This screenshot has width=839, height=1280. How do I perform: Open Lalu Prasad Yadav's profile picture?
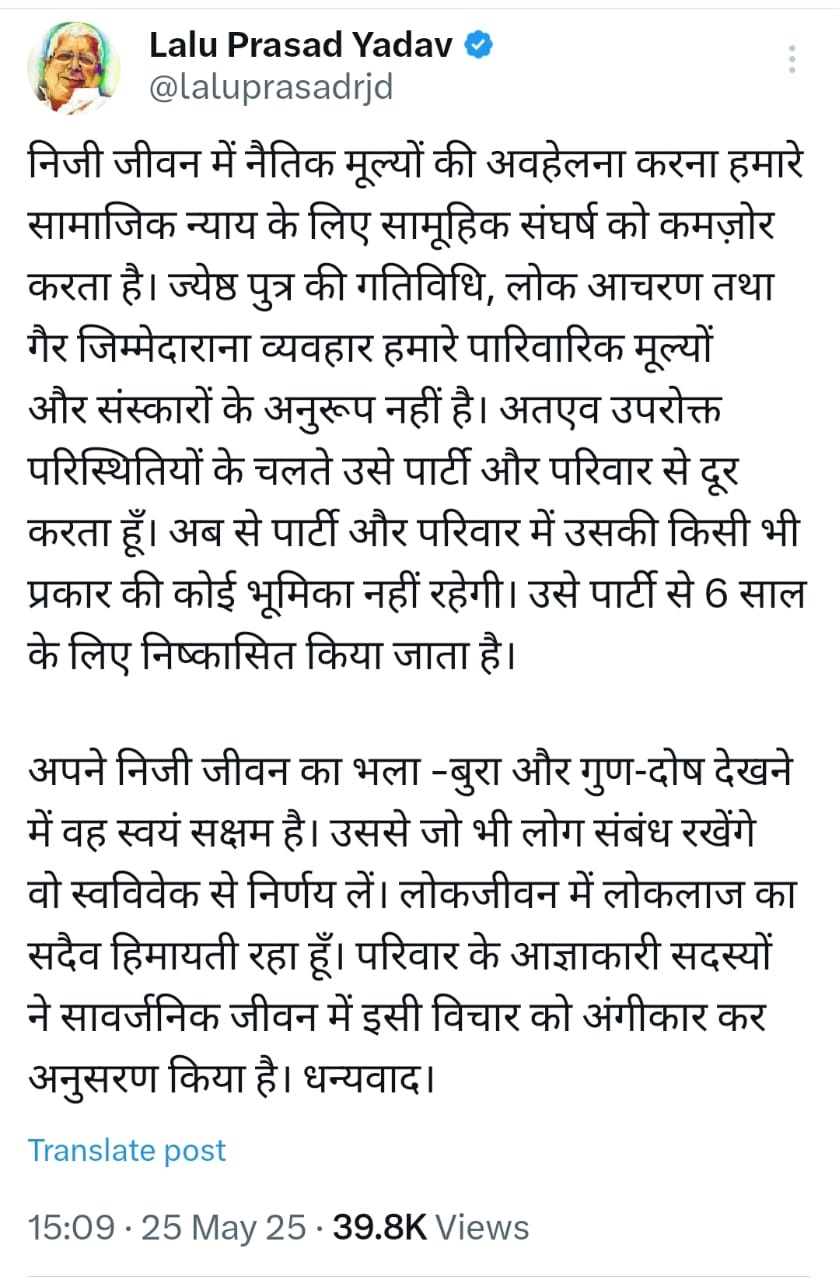(73, 66)
